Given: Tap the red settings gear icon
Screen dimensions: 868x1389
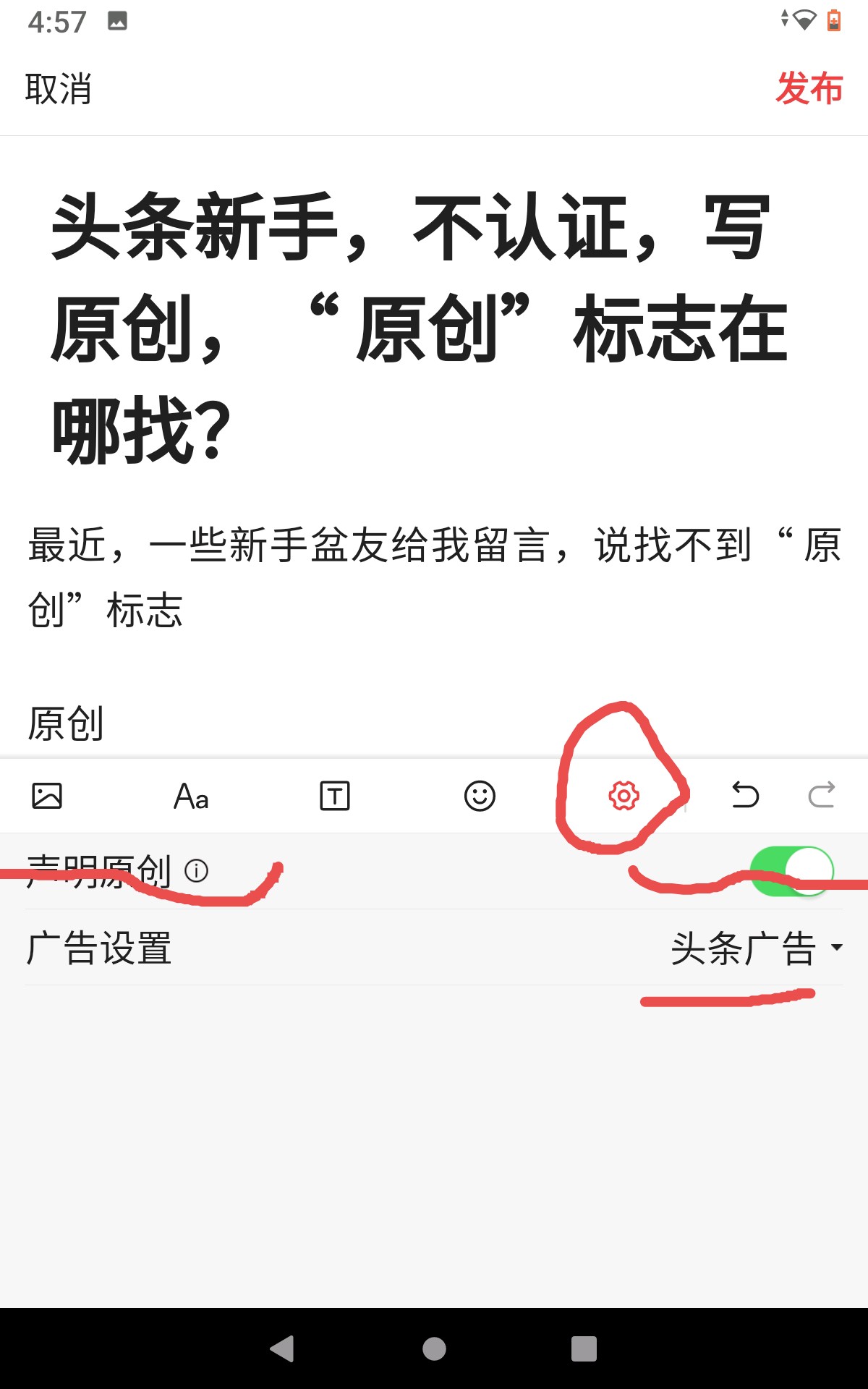Looking at the screenshot, I should (x=624, y=796).
